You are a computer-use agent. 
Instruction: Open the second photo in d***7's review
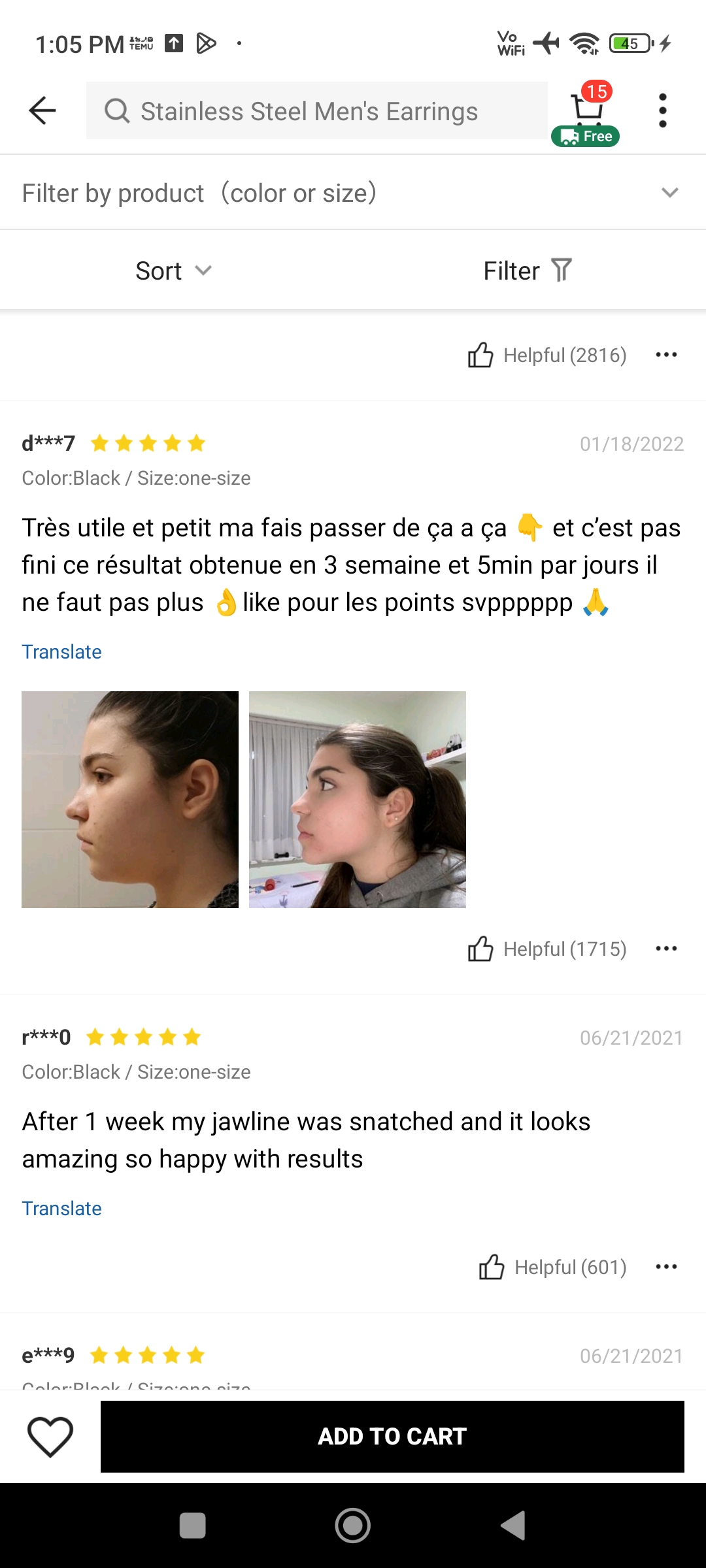(x=358, y=800)
